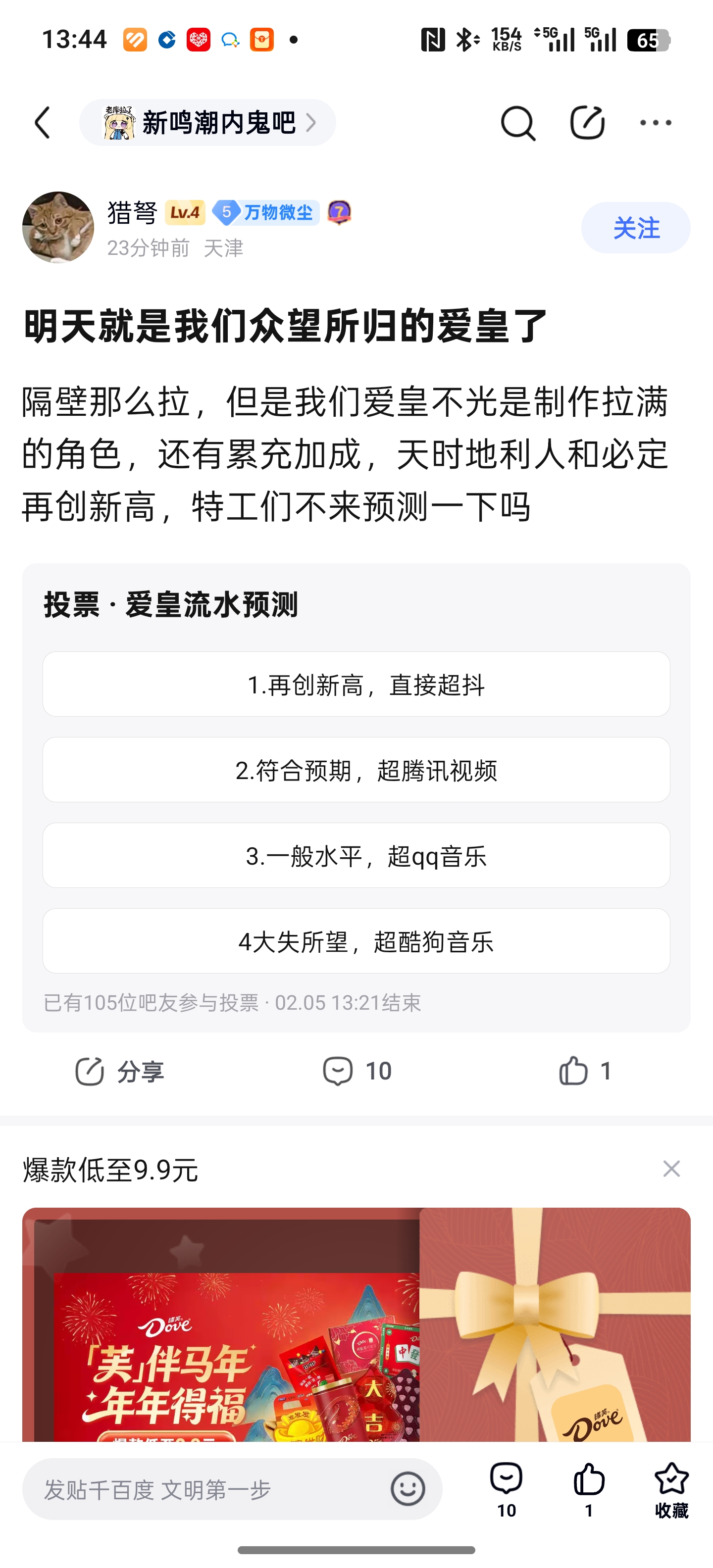Choose the 大失所望，超酷狗音乐 poll option
This screenshot has height=1568, width=713.
coord(356,941)
